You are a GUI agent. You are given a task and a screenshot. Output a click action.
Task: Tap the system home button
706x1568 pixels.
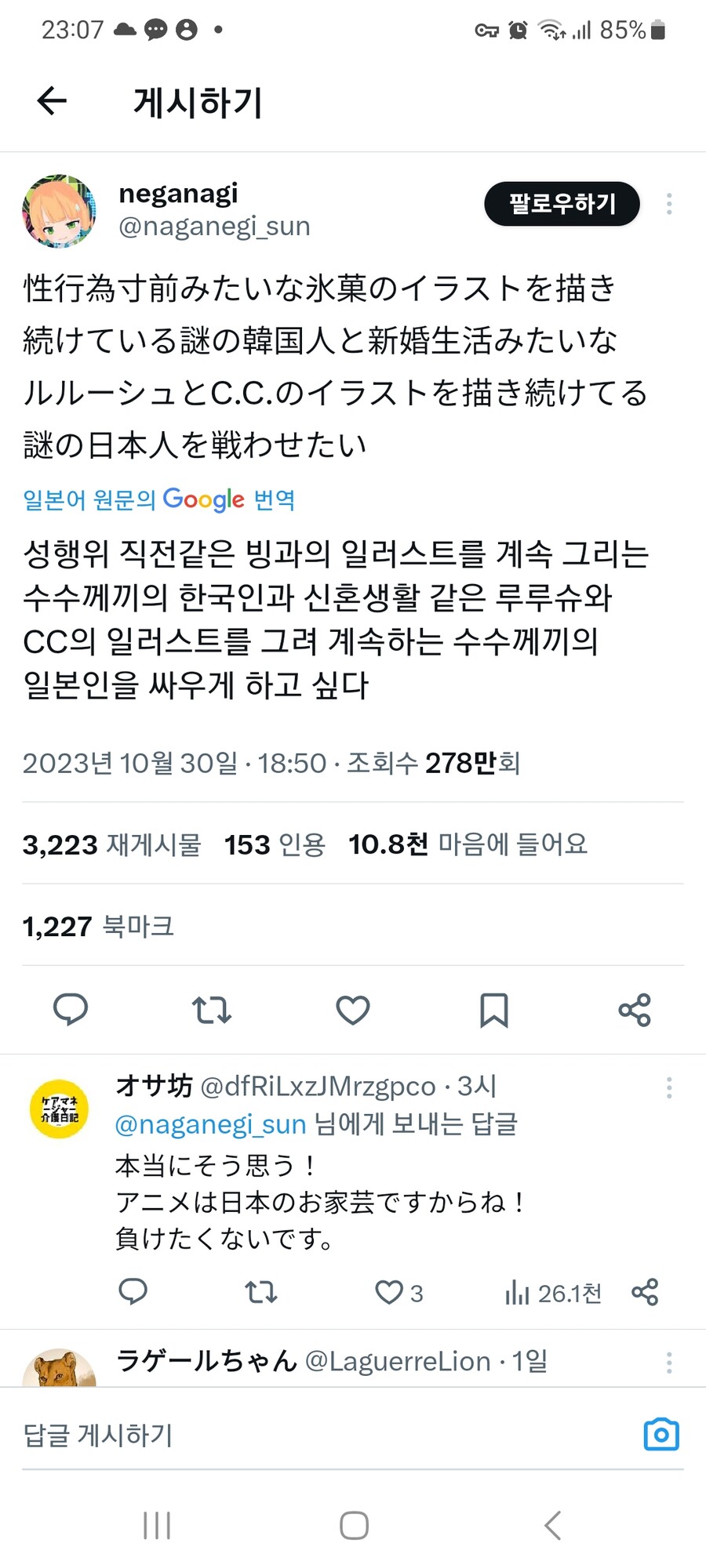point(354,1526)
